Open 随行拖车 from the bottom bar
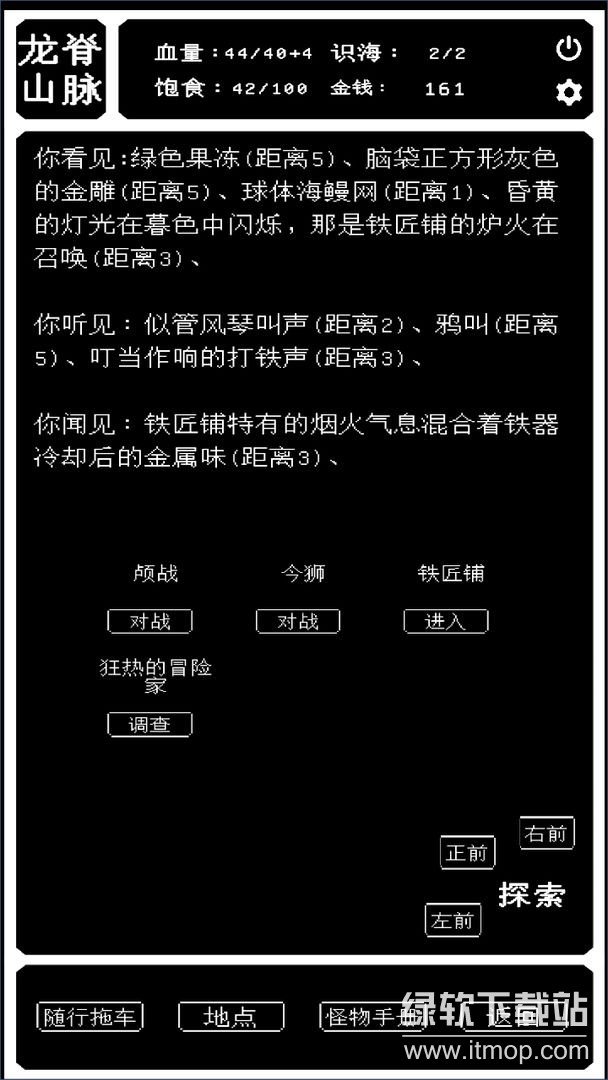The height and width of the screenshot is (1080, 608). [90, 1017]
